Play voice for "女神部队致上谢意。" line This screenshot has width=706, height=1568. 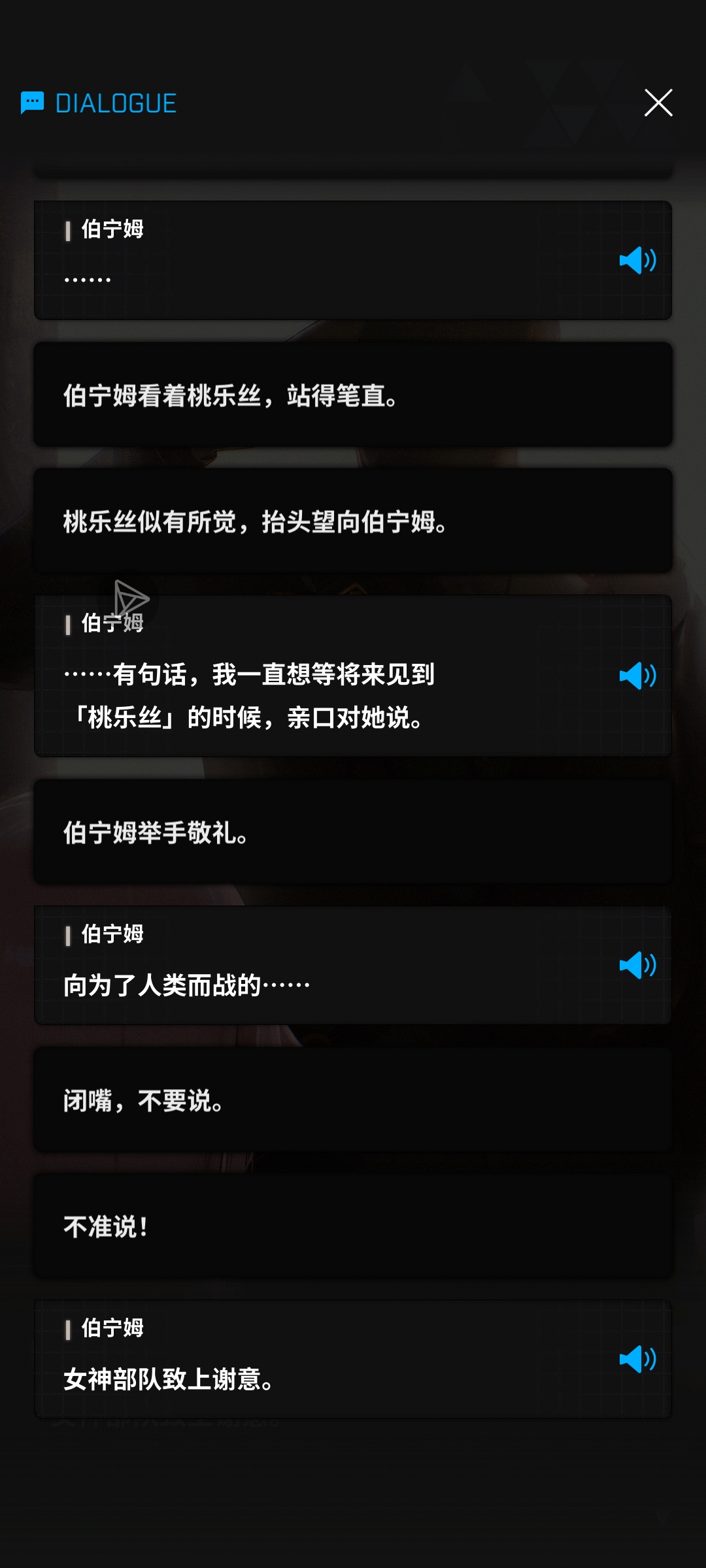tap(637, 1359)
